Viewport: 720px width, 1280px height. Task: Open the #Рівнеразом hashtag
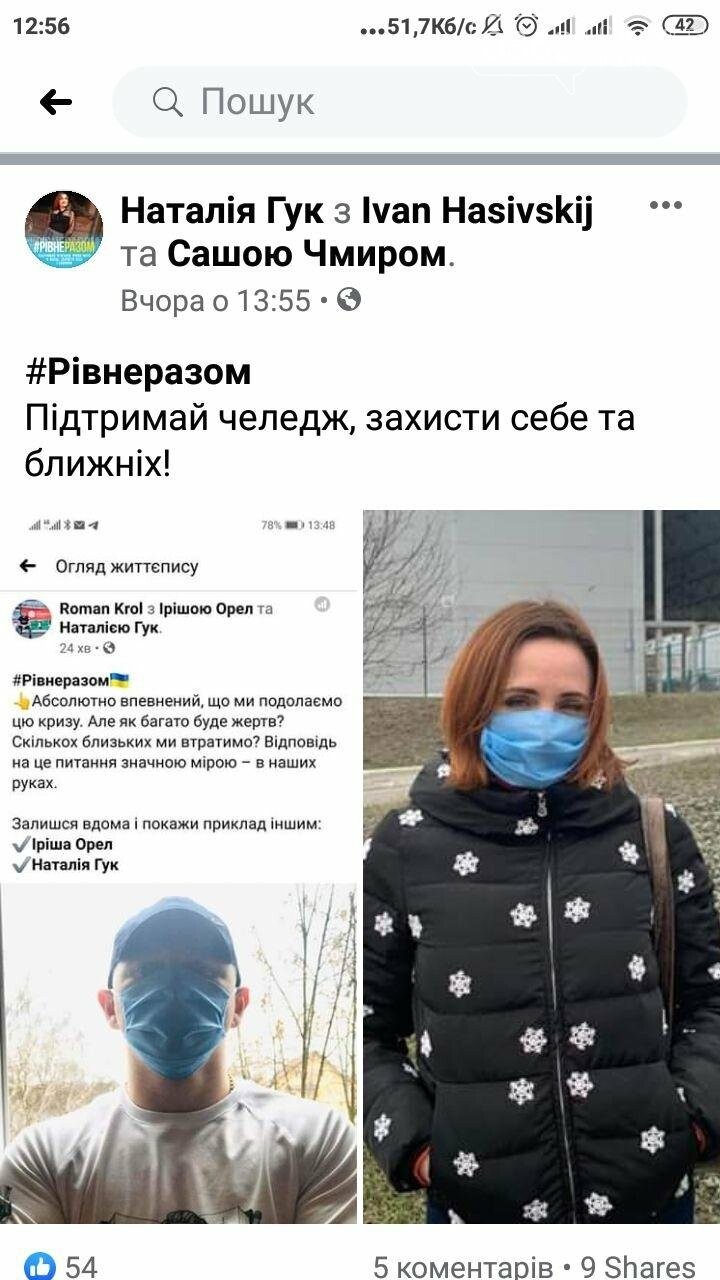point(138,372)
